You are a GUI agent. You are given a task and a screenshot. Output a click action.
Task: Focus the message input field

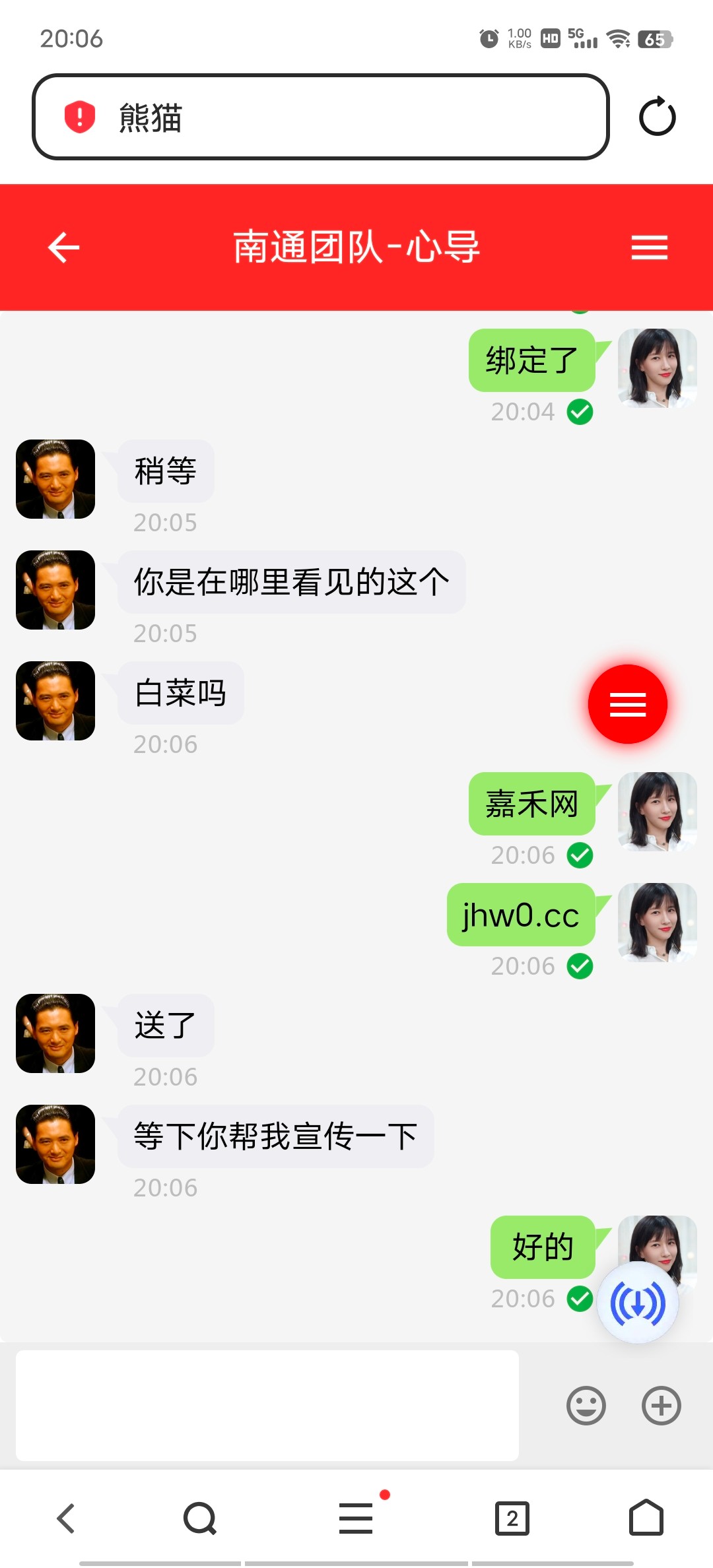click(x=267, y=1405)
